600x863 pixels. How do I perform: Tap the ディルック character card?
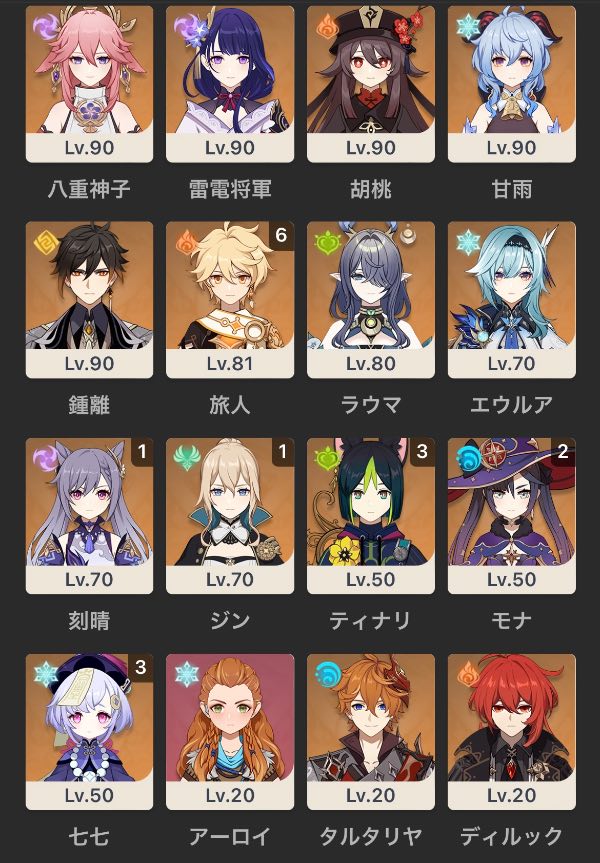tap(511, 730)
